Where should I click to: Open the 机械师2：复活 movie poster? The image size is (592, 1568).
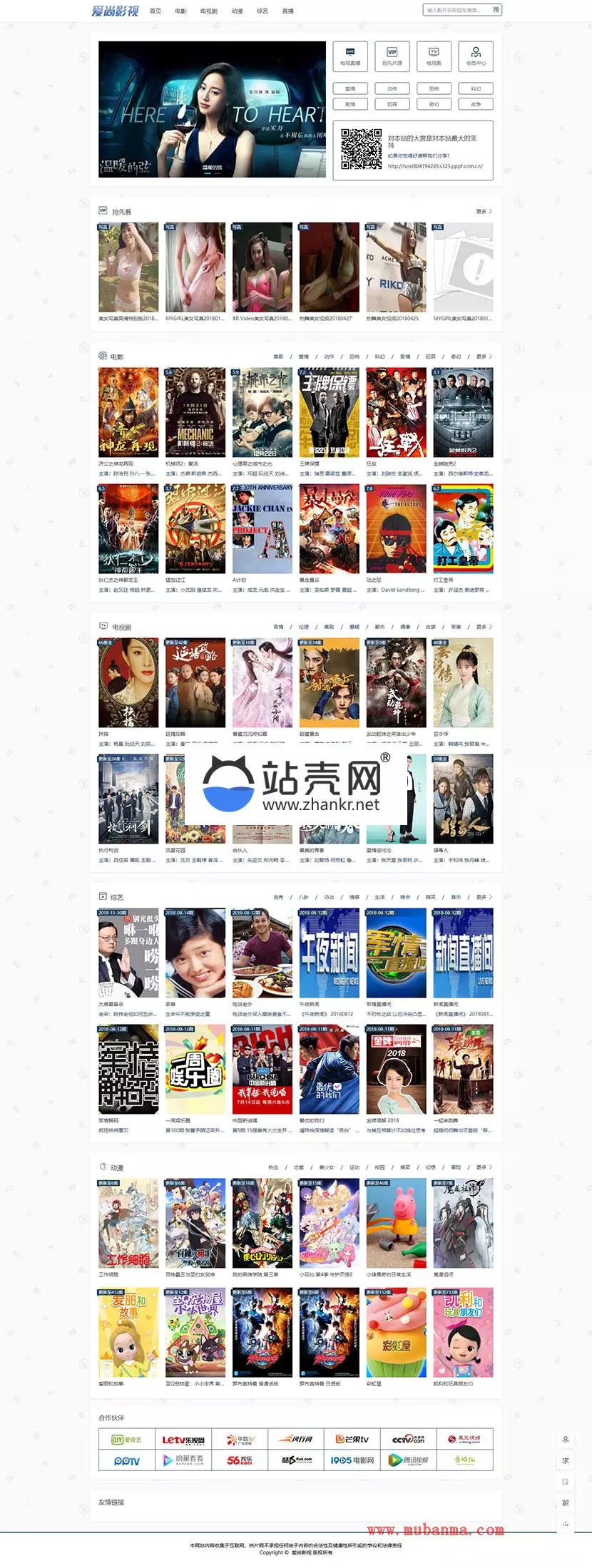195,412
